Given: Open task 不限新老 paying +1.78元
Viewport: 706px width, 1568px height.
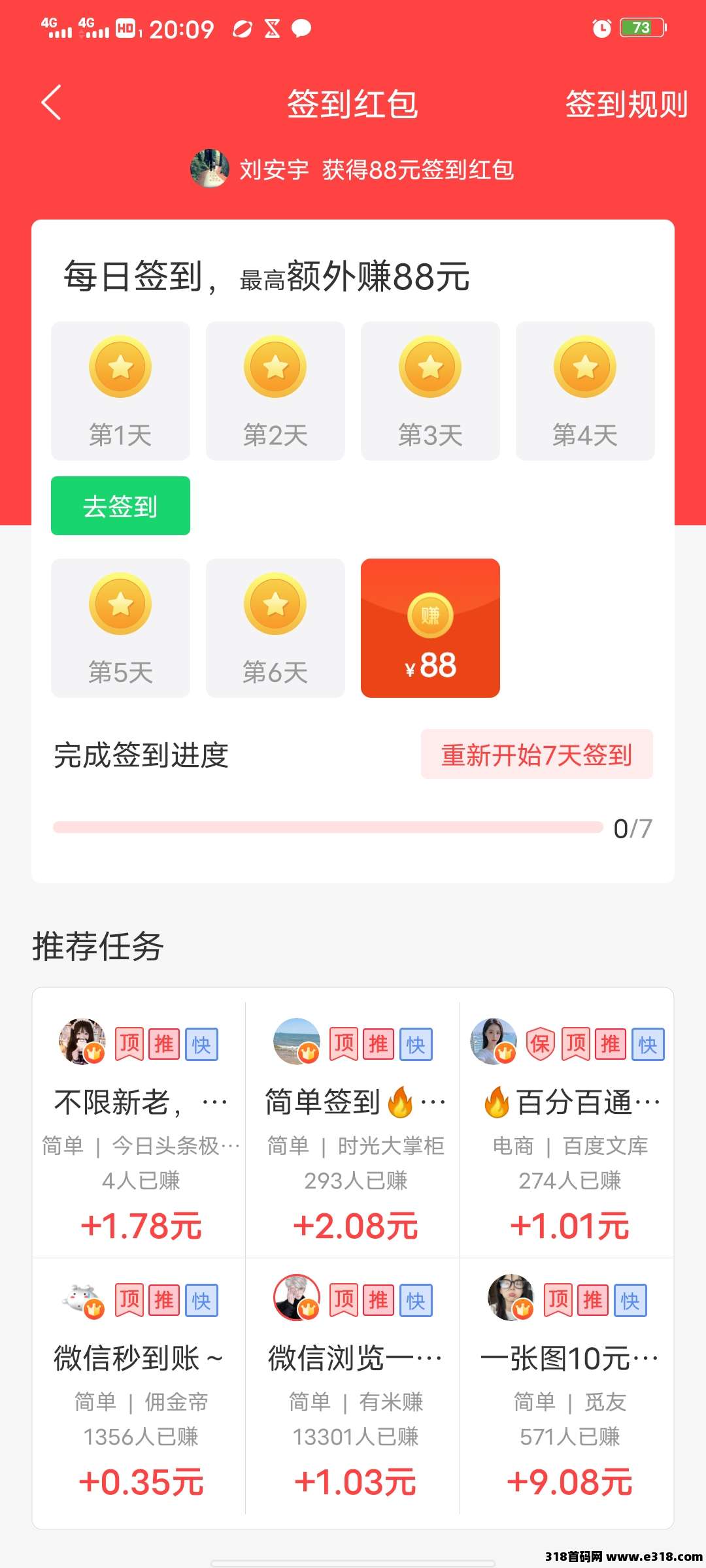Looking at the screenshot, I should [140, 1124].
